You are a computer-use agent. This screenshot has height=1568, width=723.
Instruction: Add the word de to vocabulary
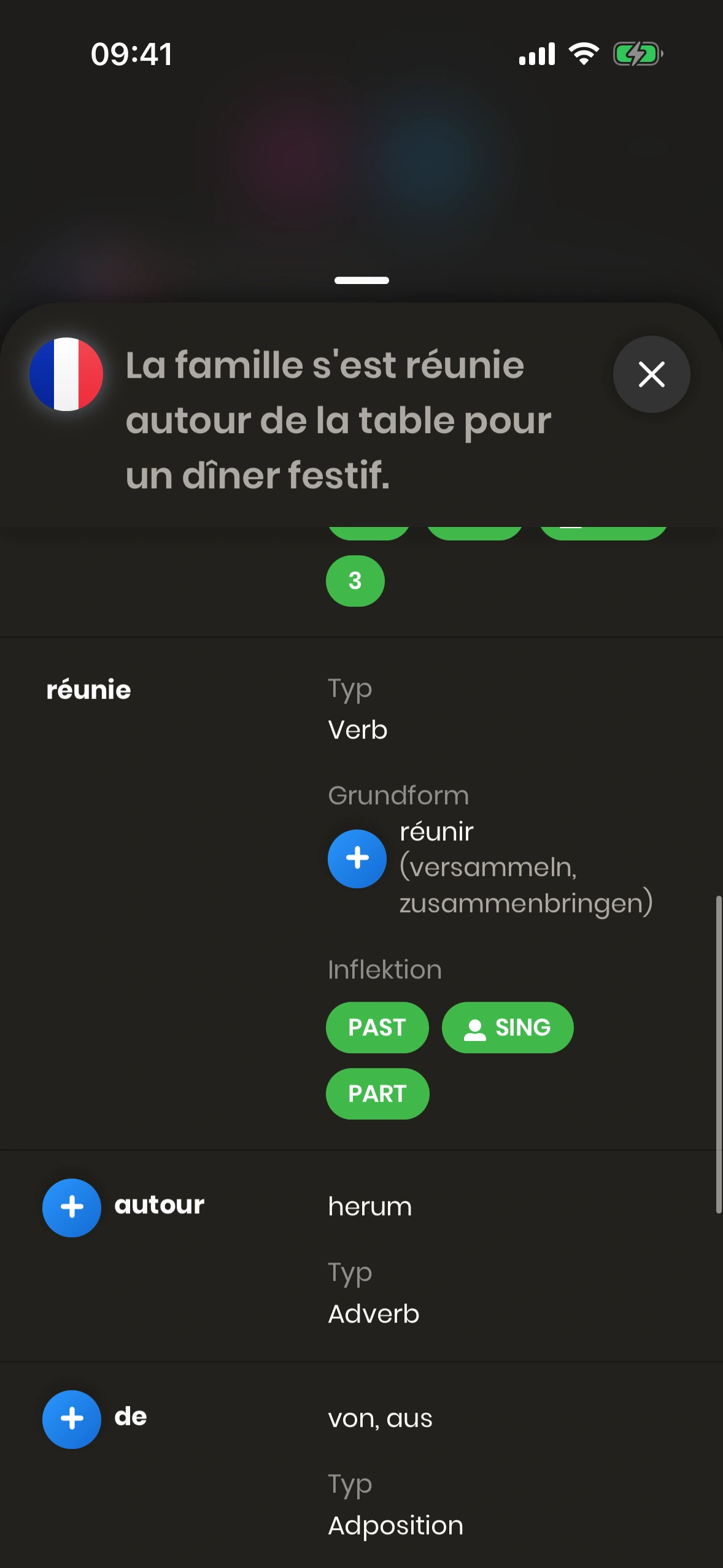click(72, 1419)
